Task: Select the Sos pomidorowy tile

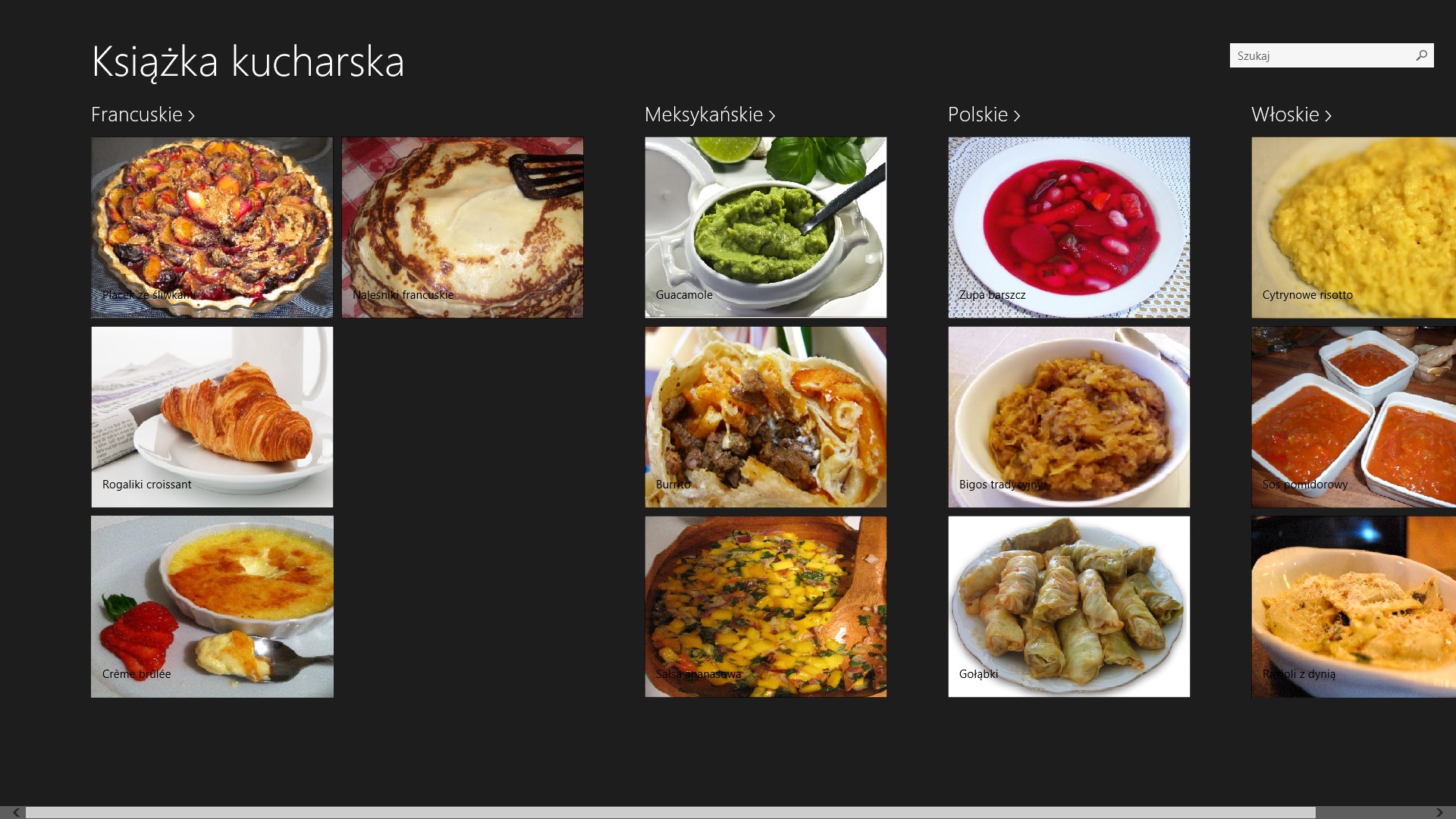Action: click(x=1354, y=416)
